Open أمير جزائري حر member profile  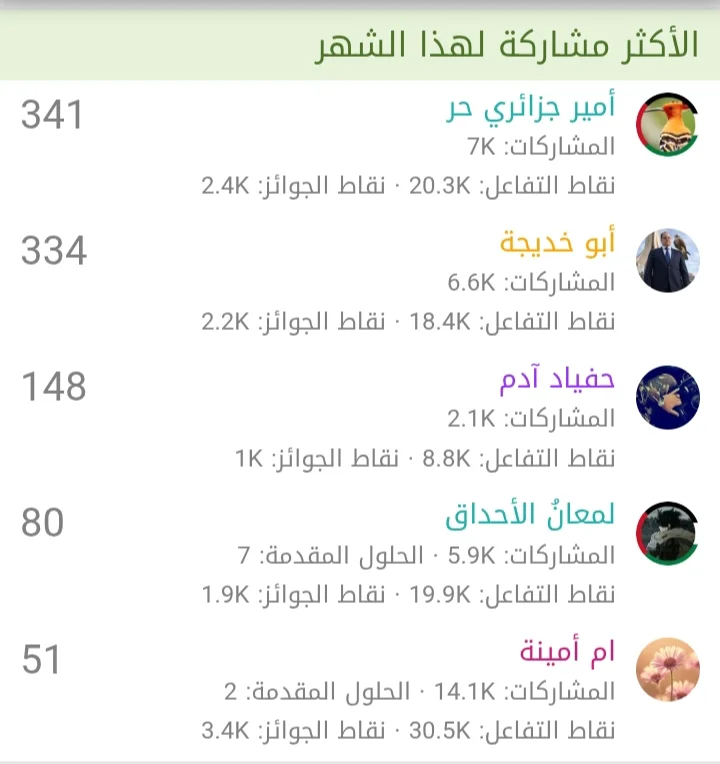(530, 106)
